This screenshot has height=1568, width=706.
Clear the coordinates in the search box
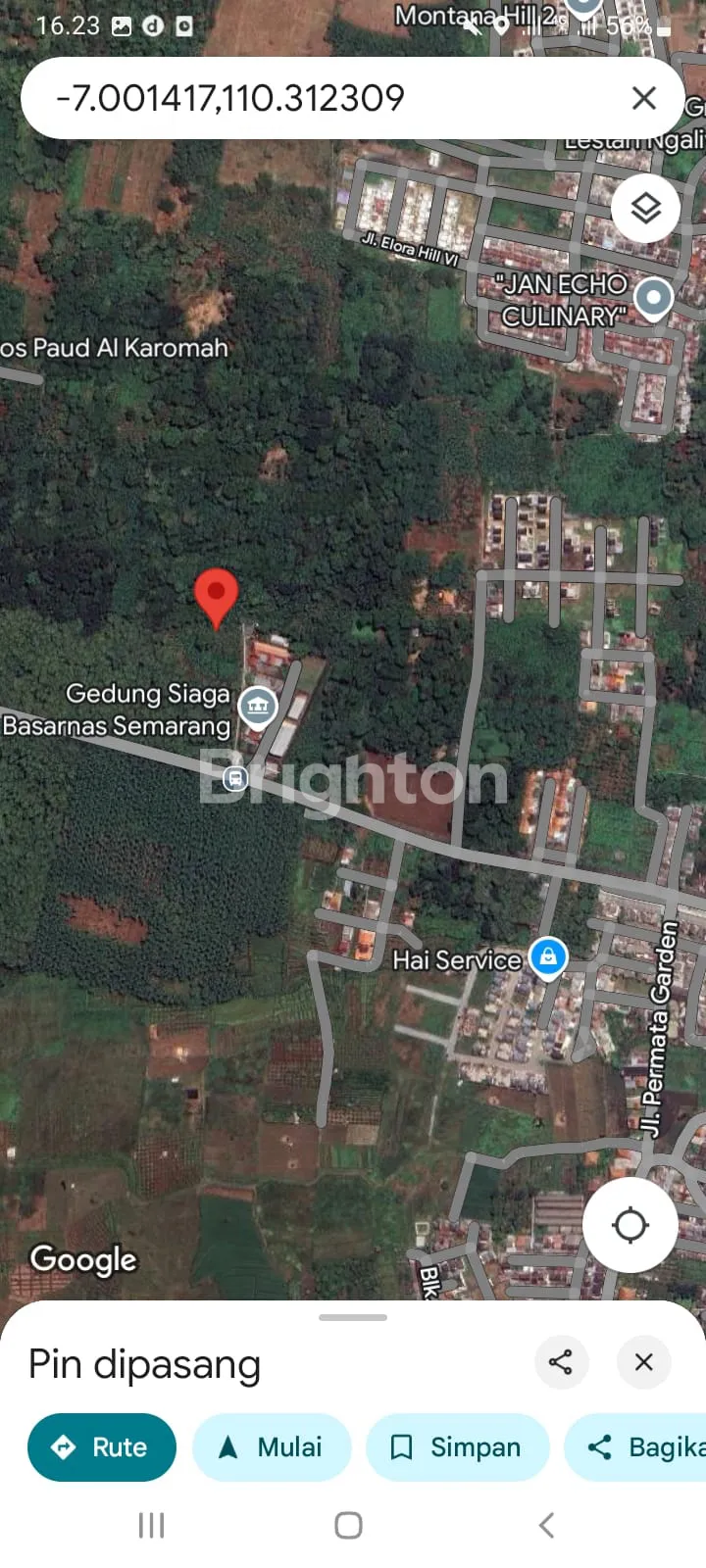[x=643, y=98]
